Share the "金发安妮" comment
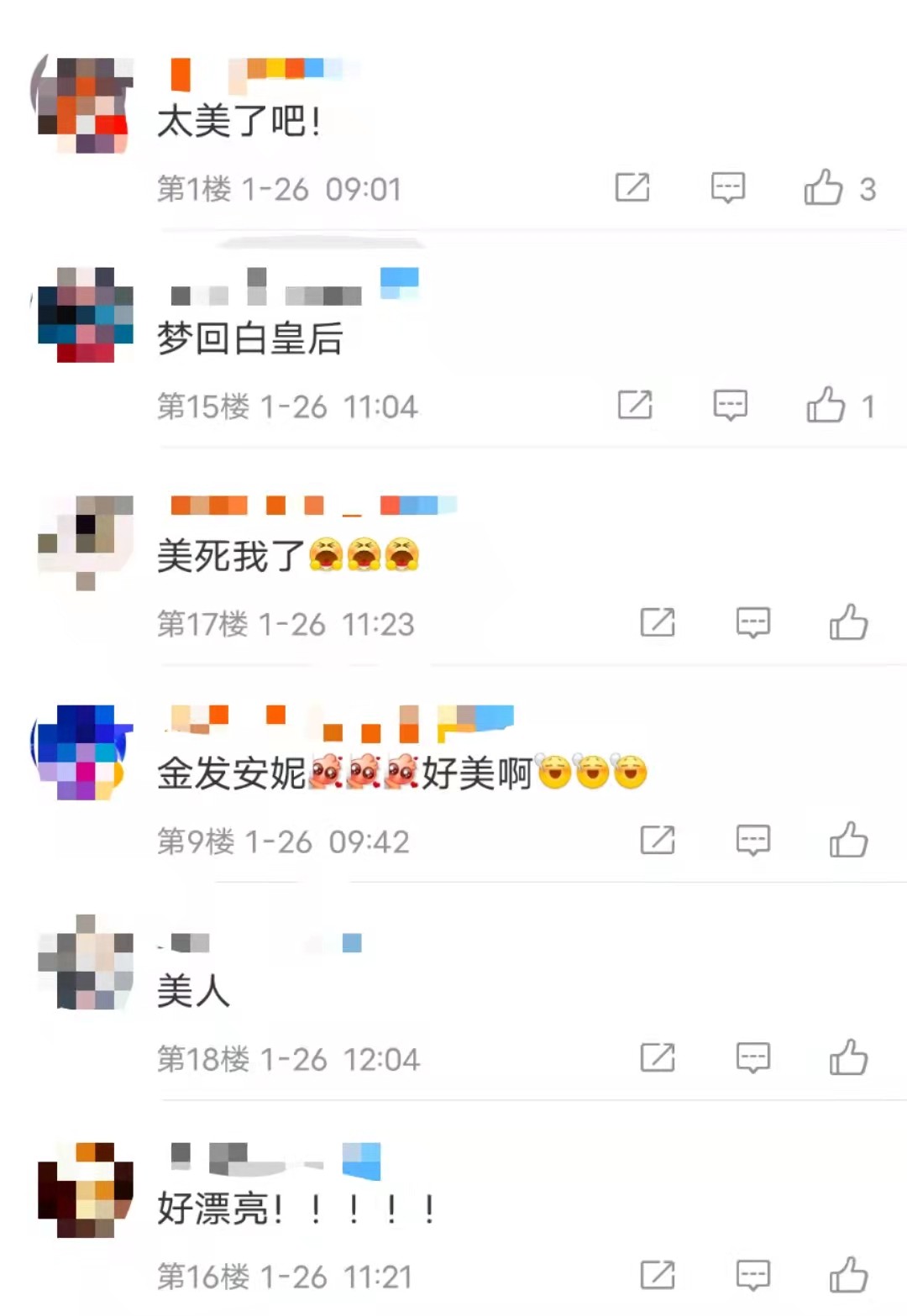The width and height of the screenshot is (907, 1316). tap(658, 840)
